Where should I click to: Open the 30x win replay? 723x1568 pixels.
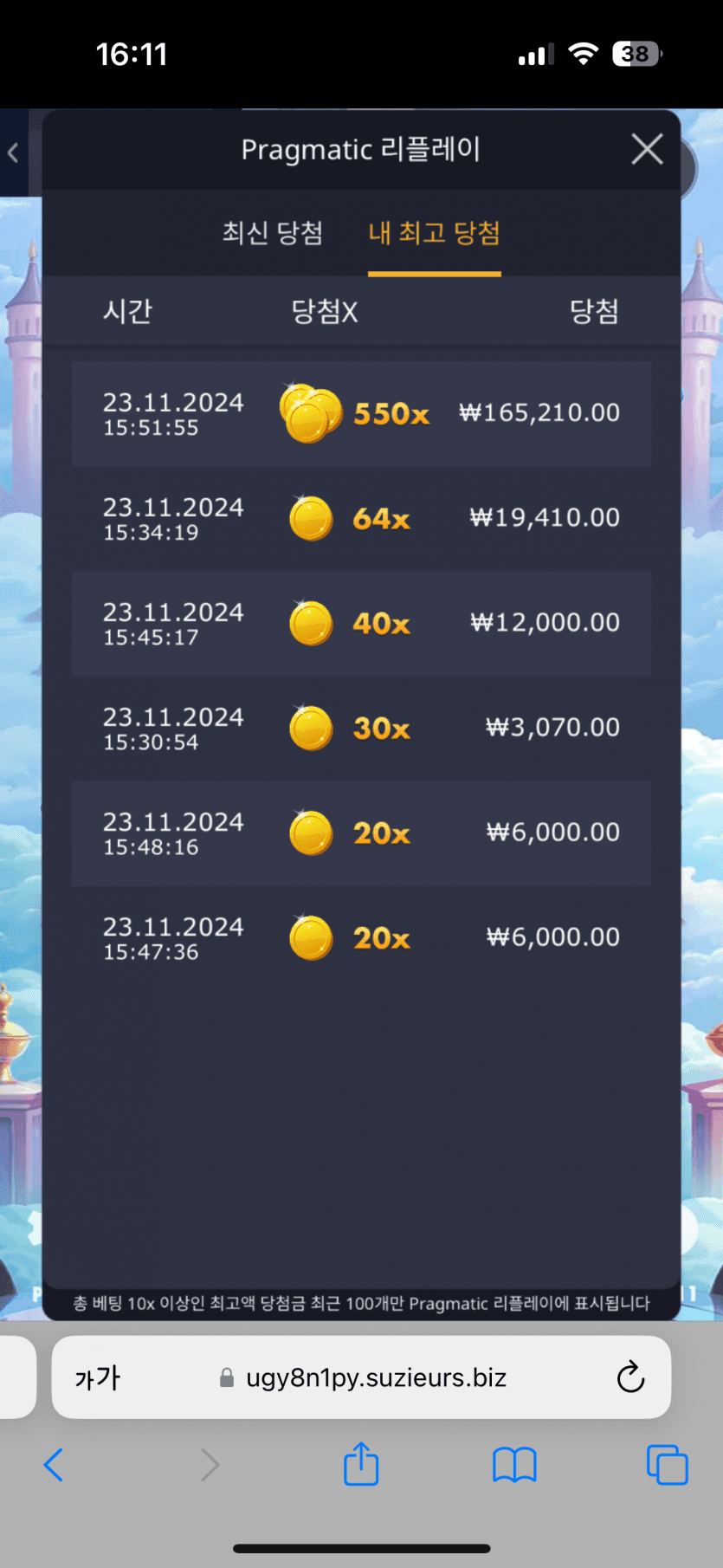click(361, 729)
